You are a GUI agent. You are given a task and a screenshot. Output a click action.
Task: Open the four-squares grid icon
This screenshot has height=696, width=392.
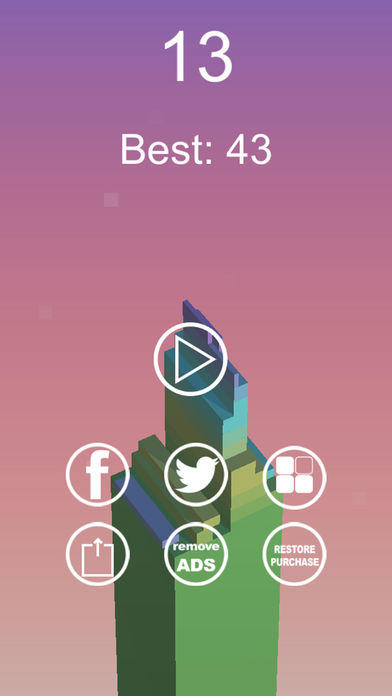(294, 477)
